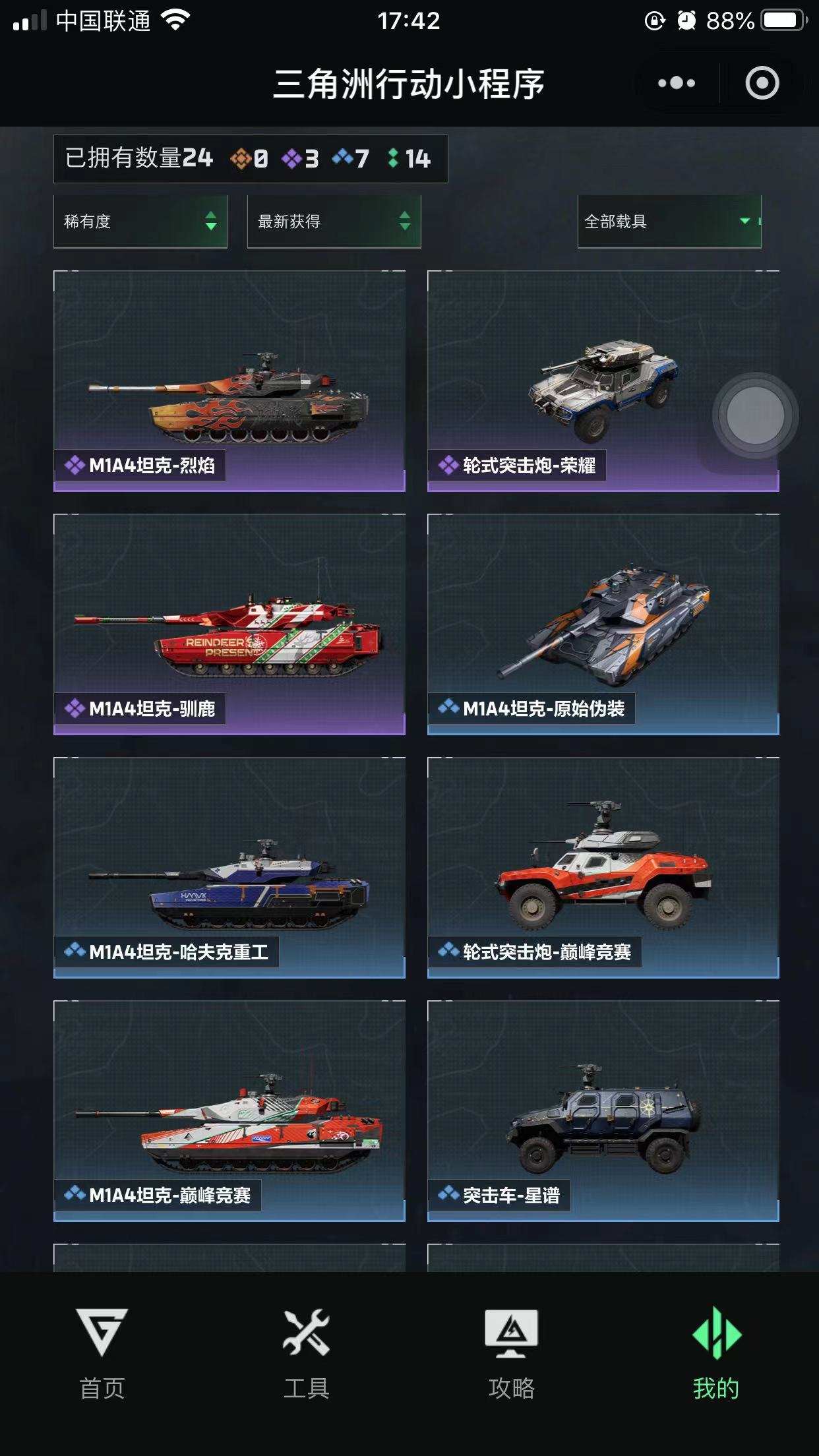The image size is (819, 1456).
Task: Sort vehicles by 最新获得
Action: tap(334, 222)
